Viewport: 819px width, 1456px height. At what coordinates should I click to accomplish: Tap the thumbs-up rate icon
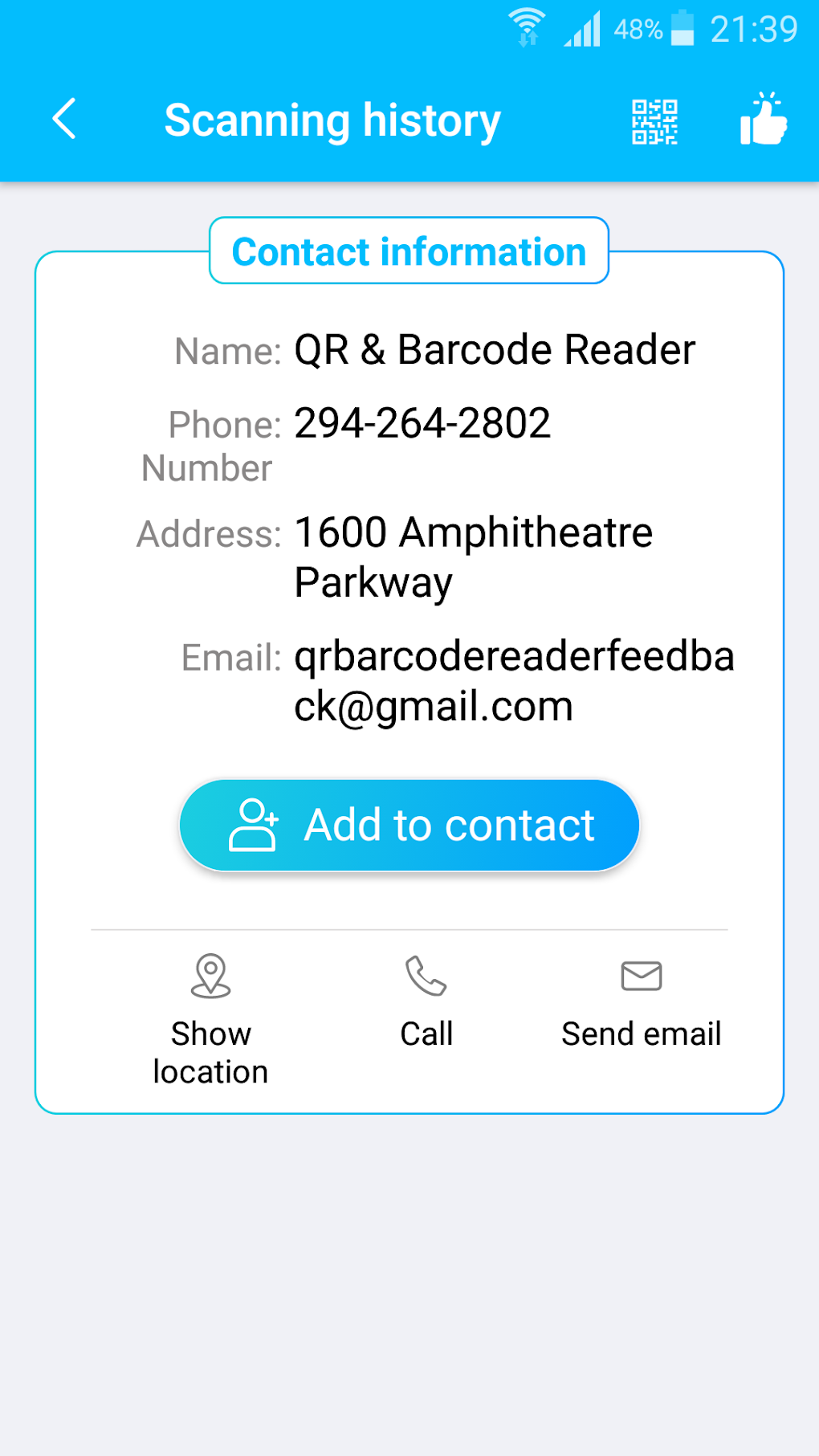(x=762, y=121)
